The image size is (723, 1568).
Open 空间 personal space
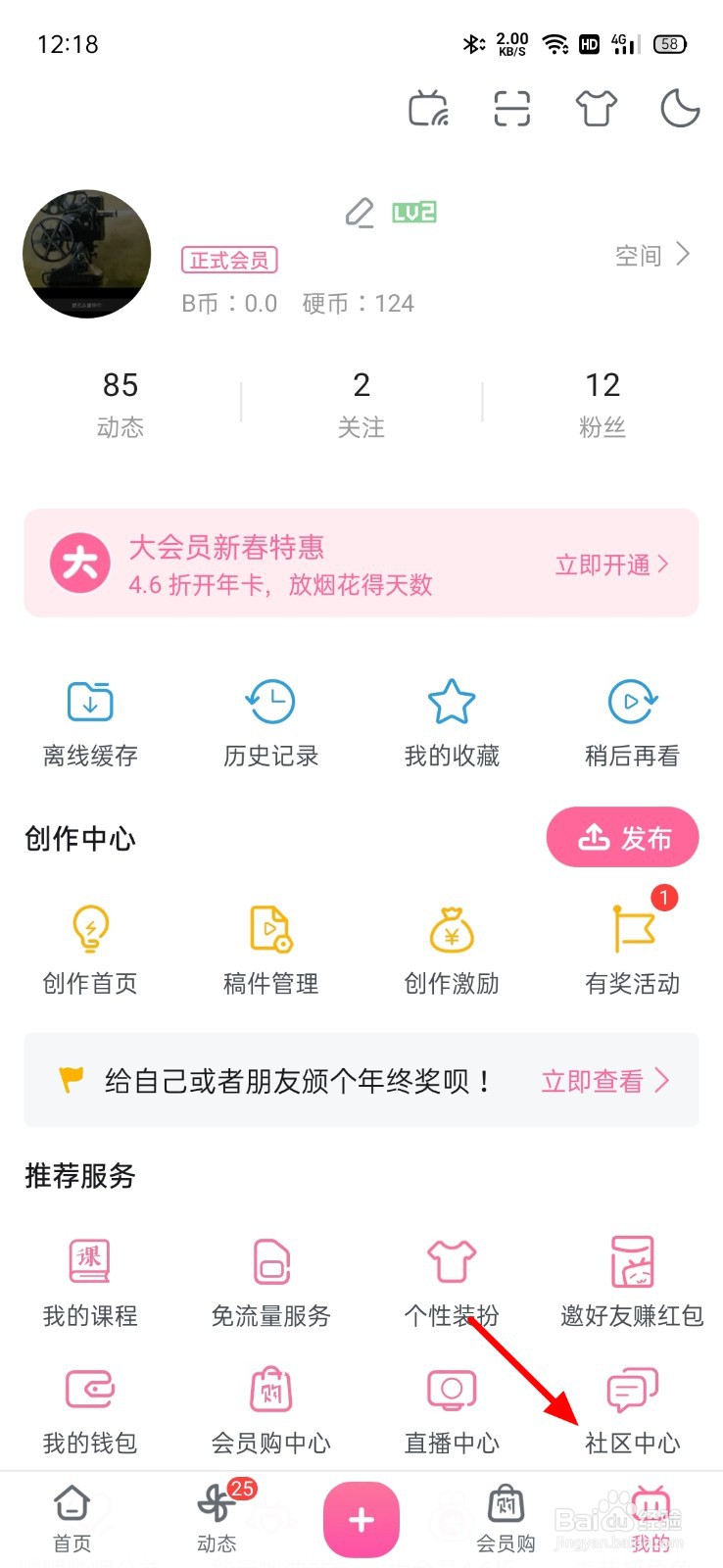652,256
